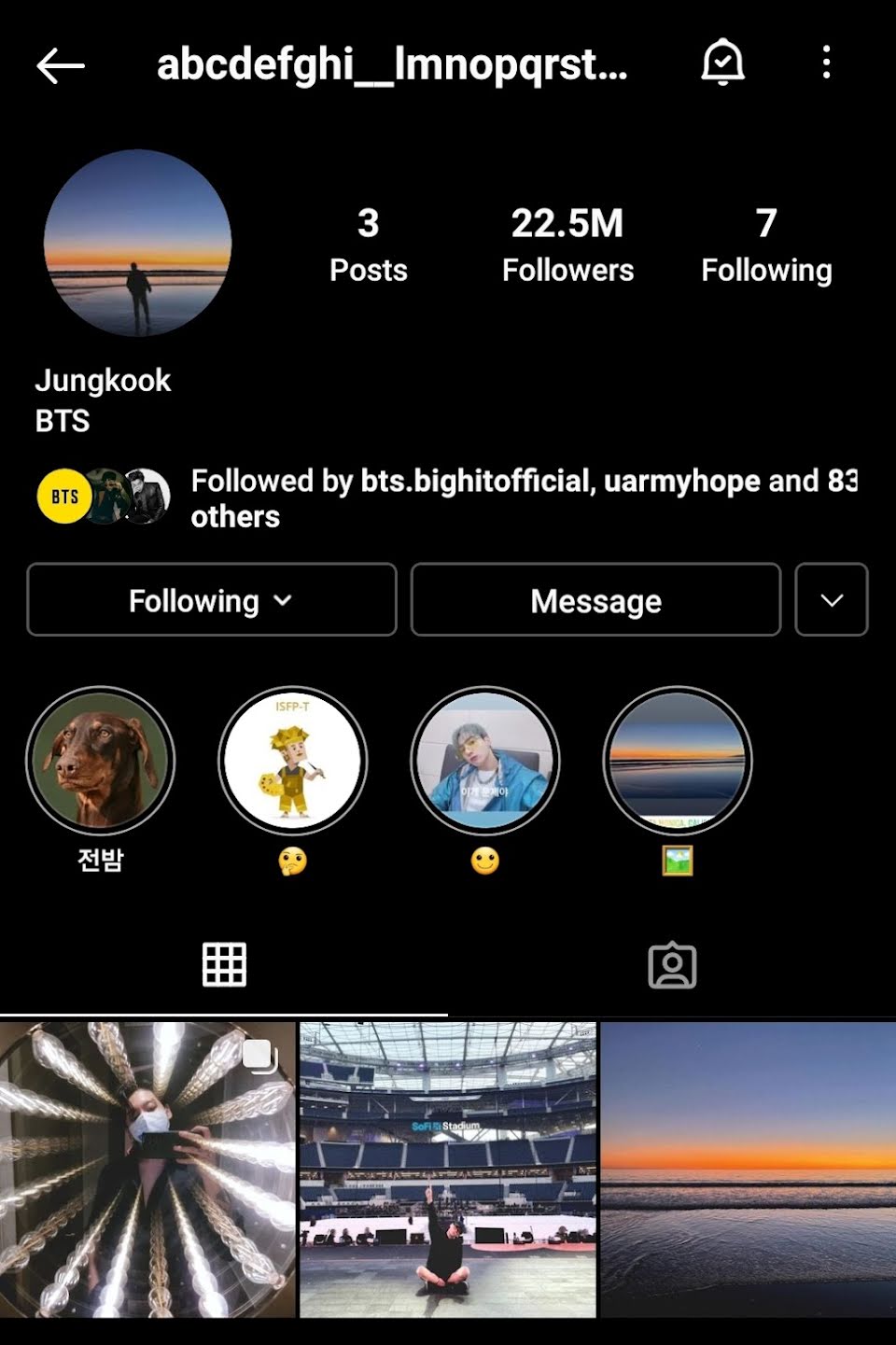Open the three-dot overflow menu

point(826,63)
